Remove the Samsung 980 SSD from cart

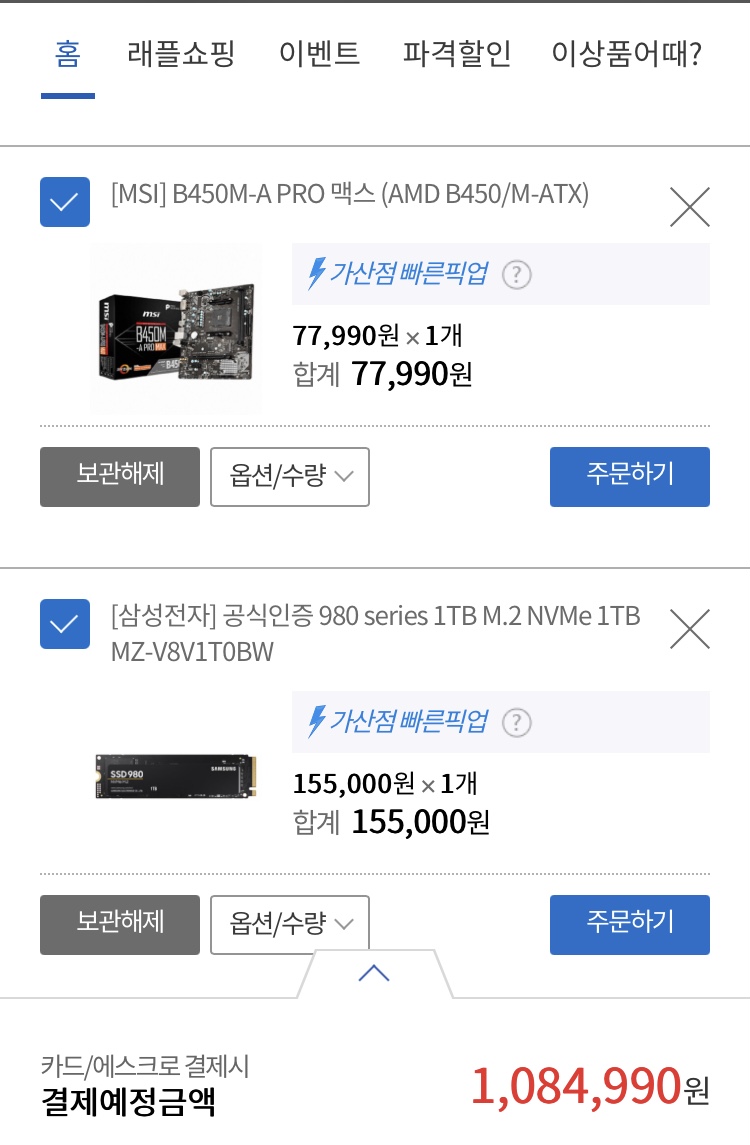(689, 629)
